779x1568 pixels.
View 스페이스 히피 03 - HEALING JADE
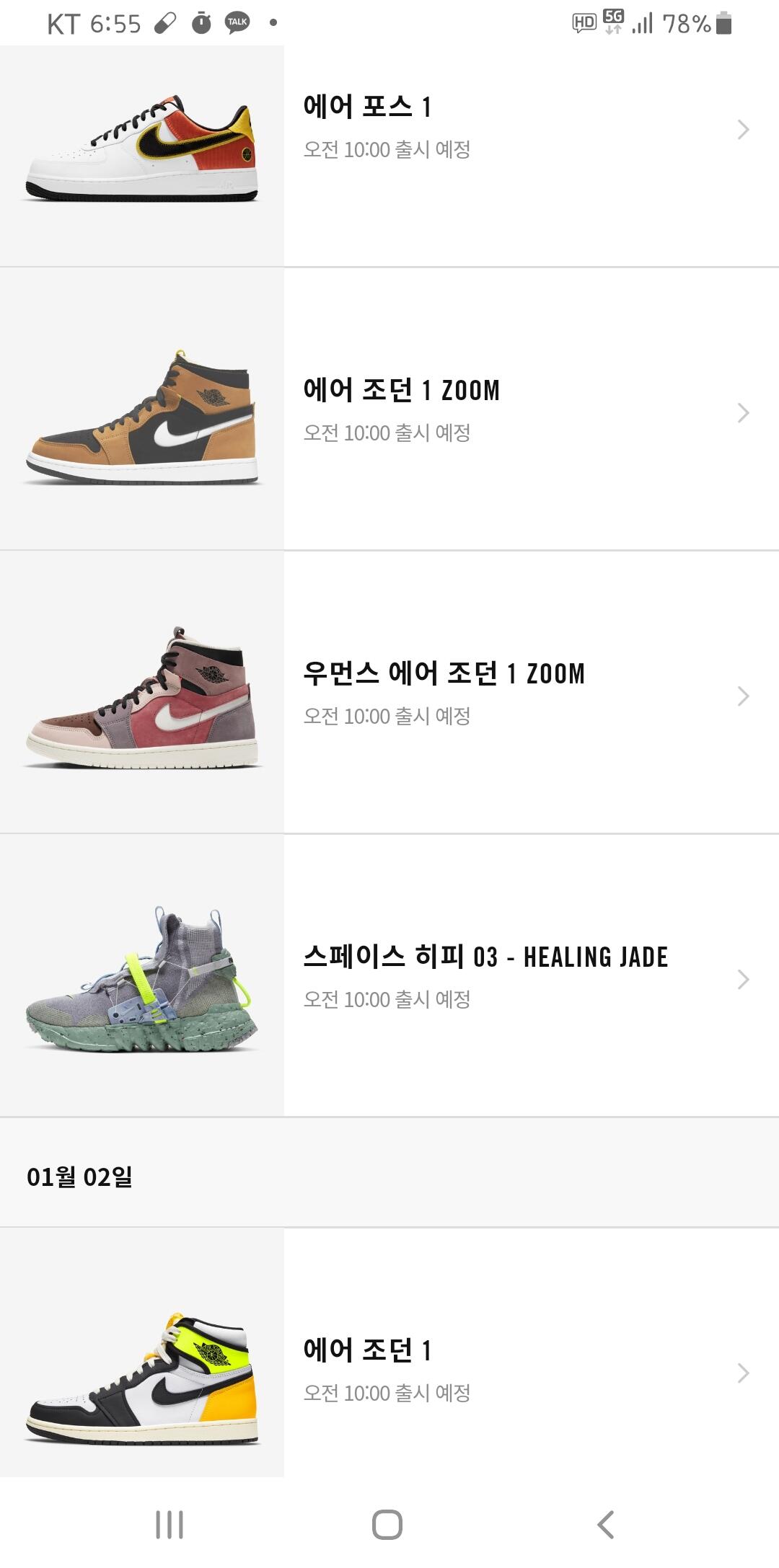(389, 977)
